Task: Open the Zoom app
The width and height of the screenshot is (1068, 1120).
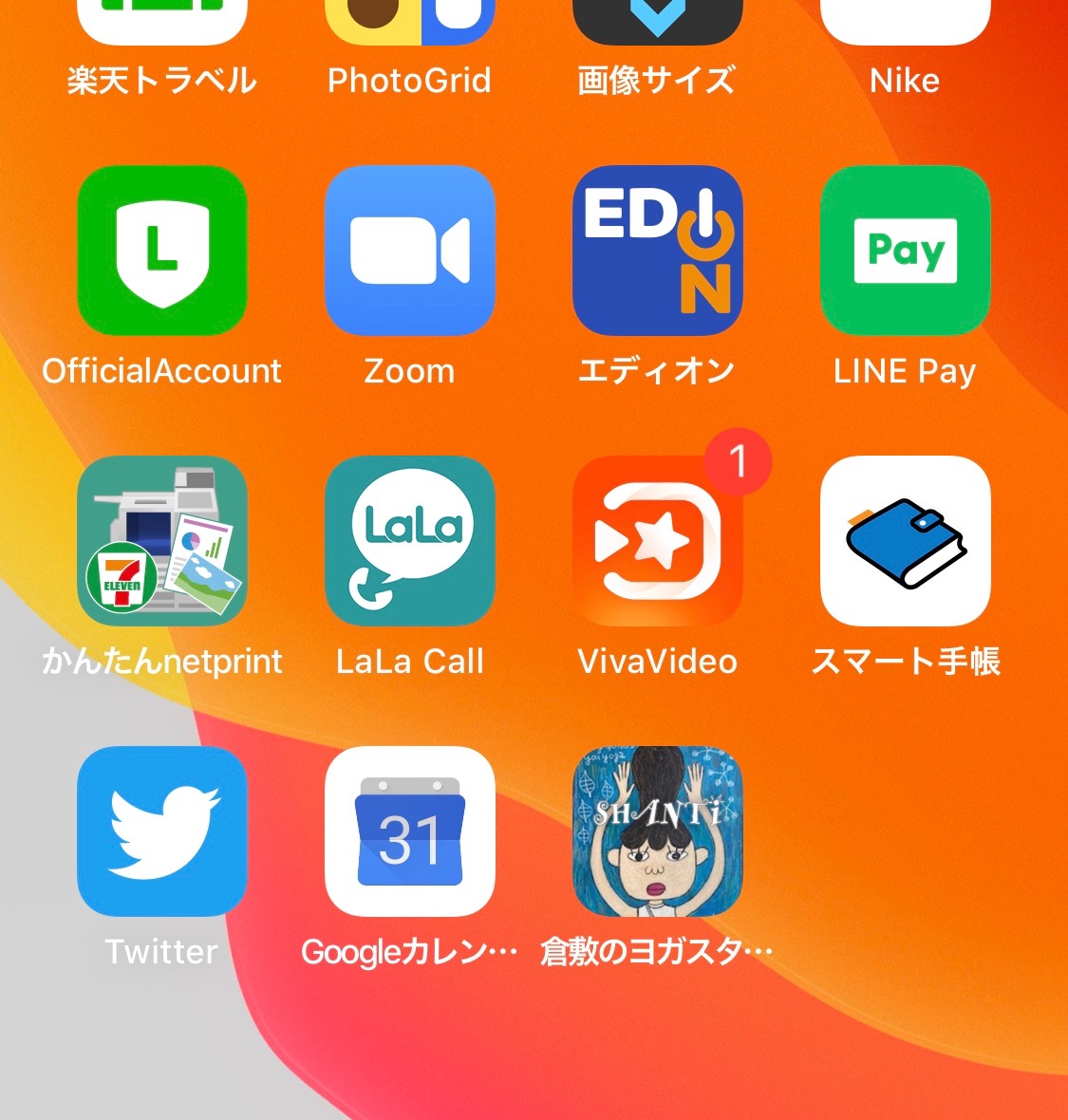Action: [x=409, y=251]
